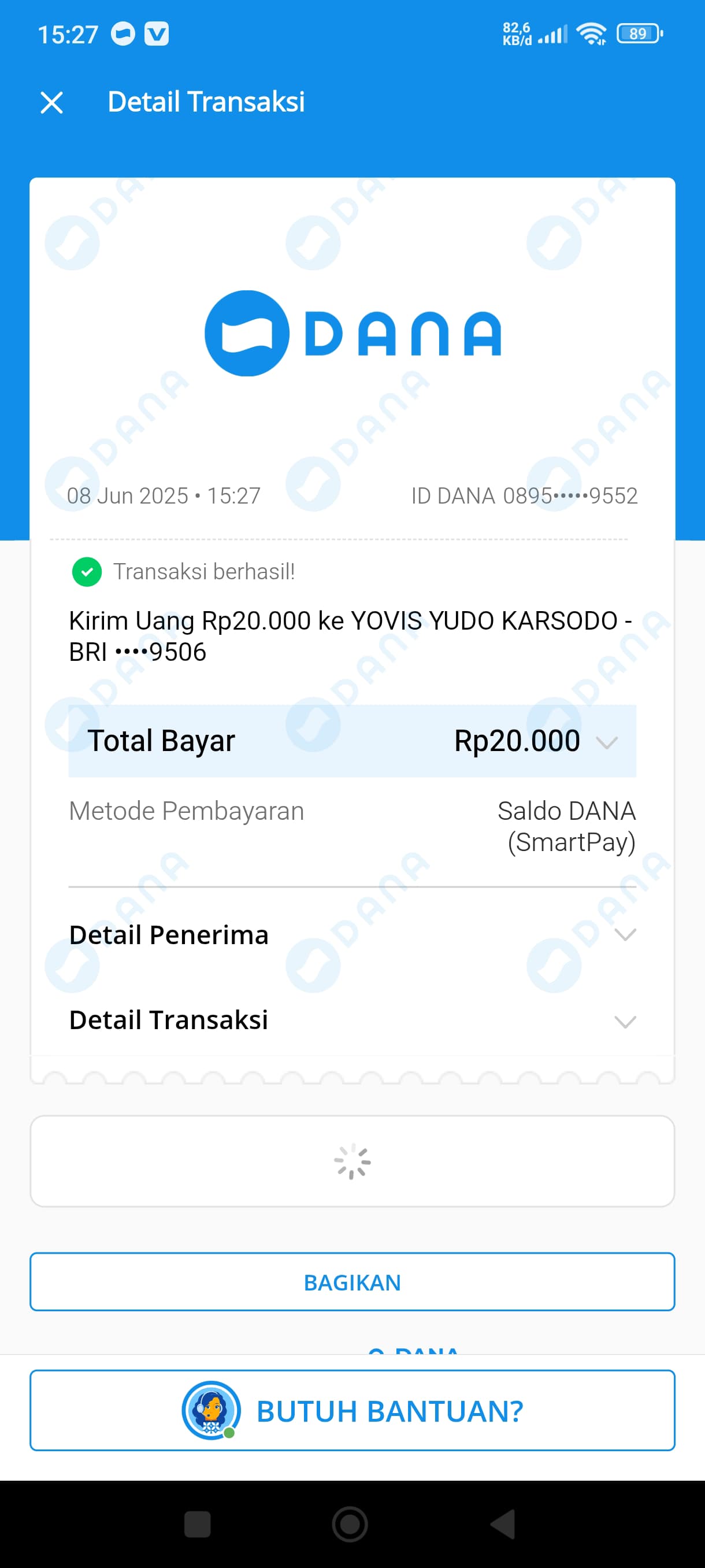The height and width of the screenshot is (1568, 705).
Task: Expand the Detail Penerima section
Action: click(624, 935)
